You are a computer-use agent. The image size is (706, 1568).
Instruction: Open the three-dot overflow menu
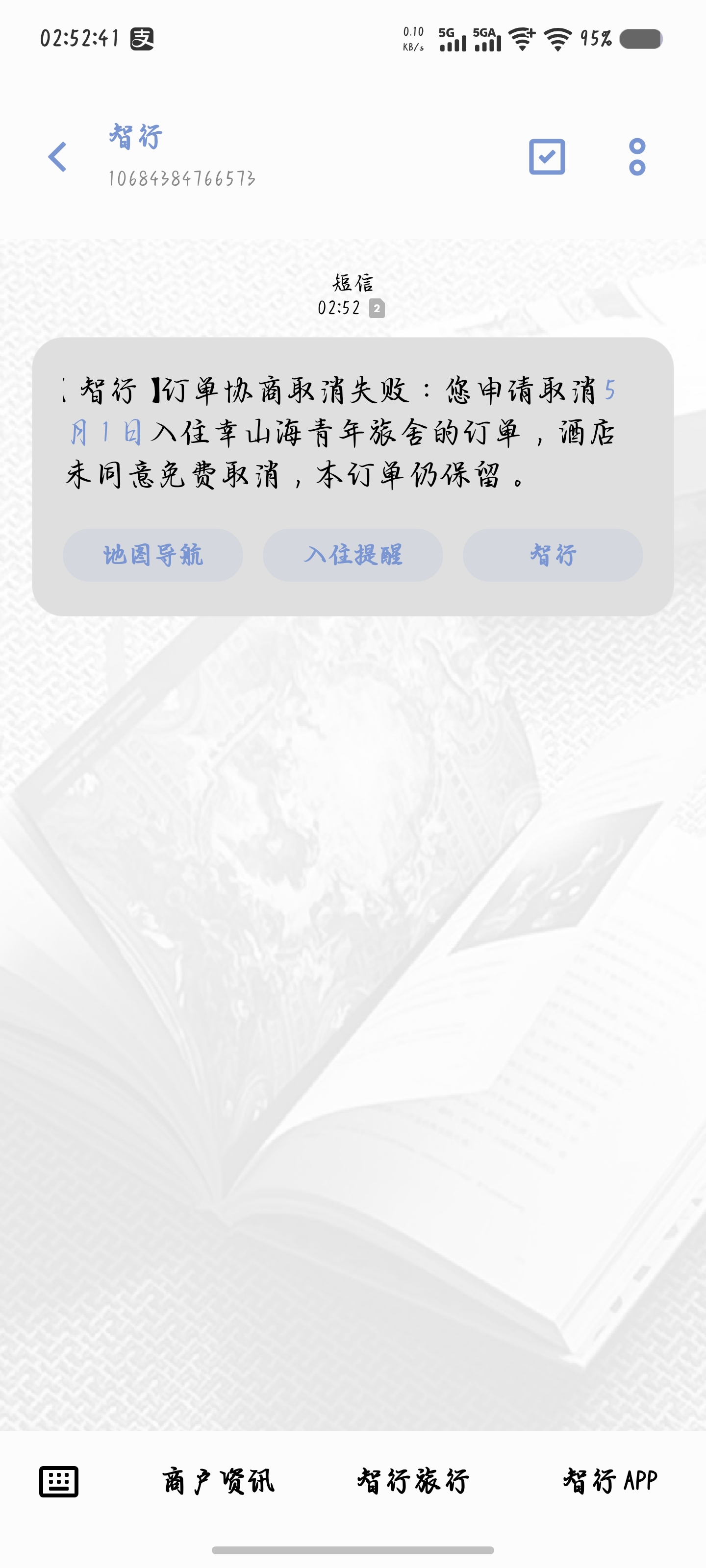tap(637, 157)
